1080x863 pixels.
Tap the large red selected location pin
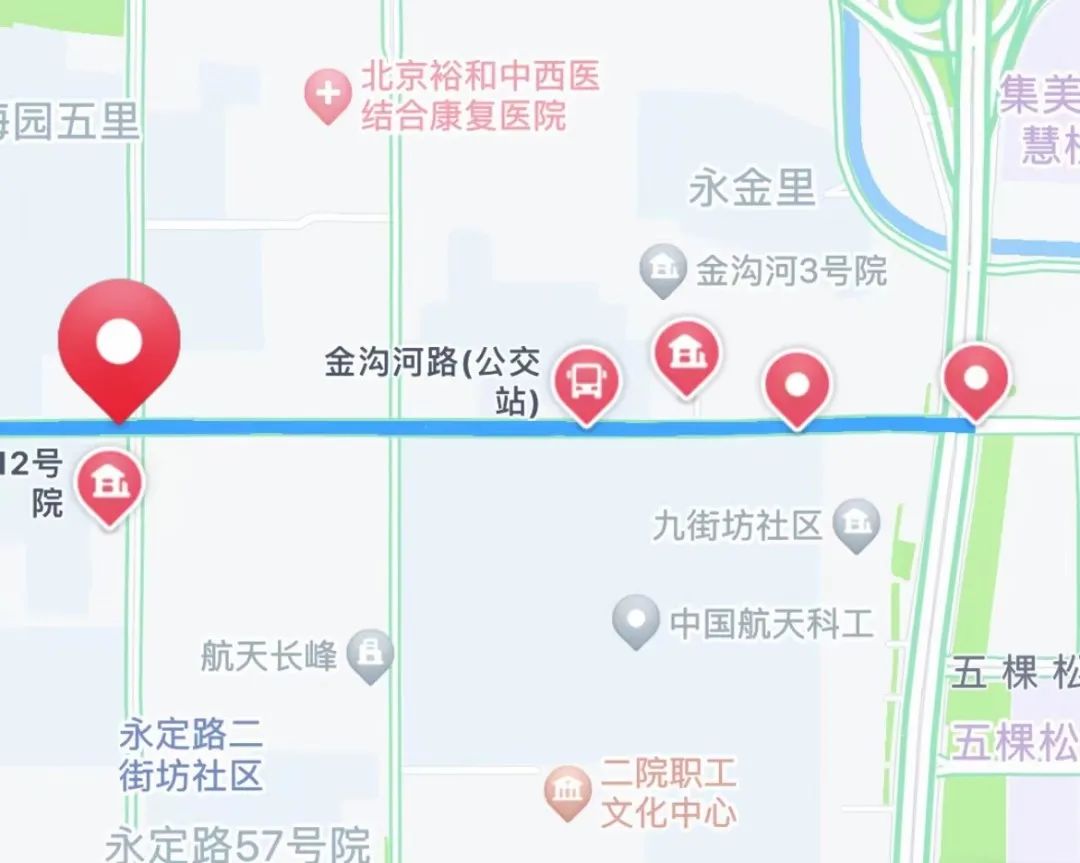(x=119, y=343)
